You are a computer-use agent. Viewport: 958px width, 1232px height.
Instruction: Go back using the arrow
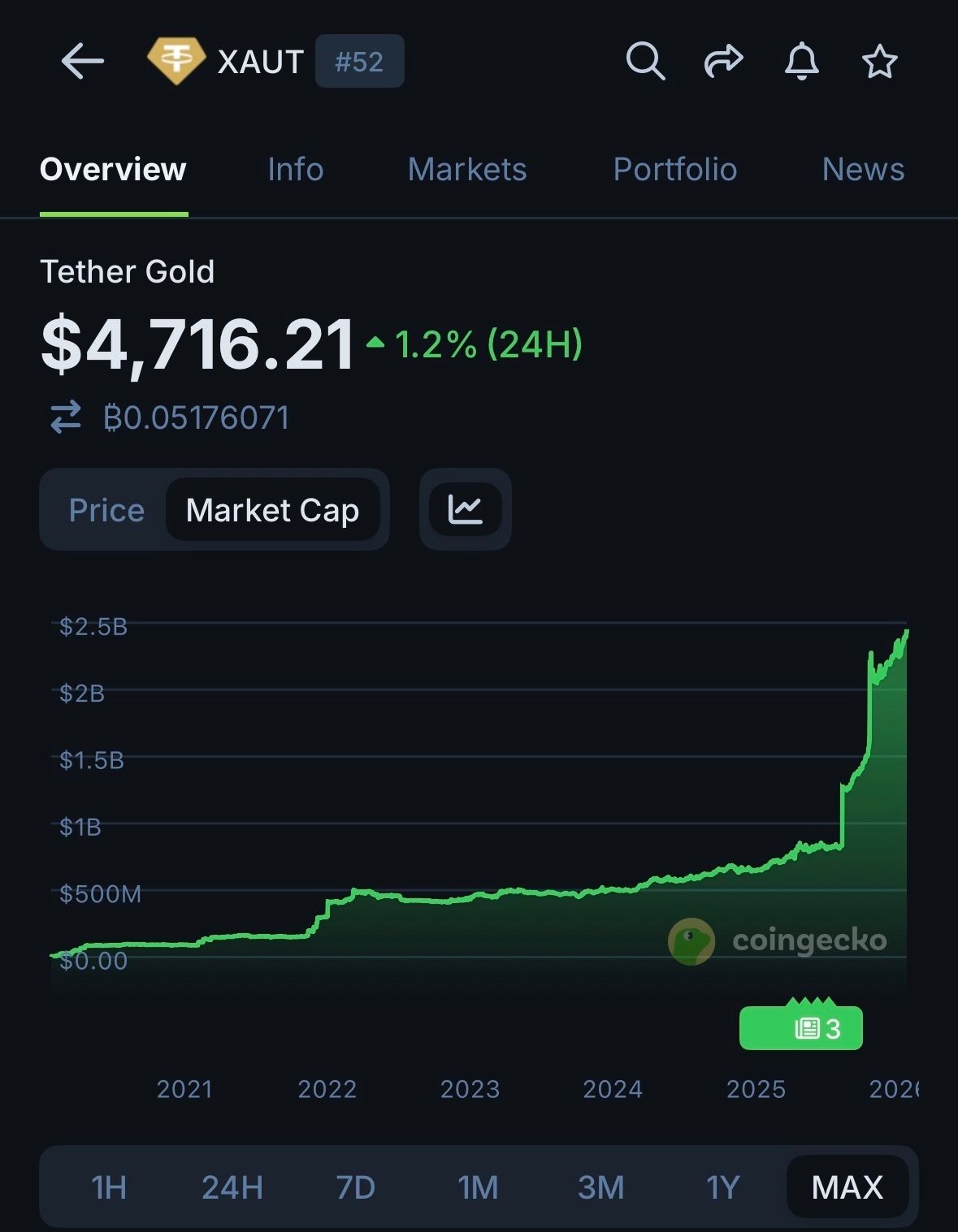click(x=82, y=61)
